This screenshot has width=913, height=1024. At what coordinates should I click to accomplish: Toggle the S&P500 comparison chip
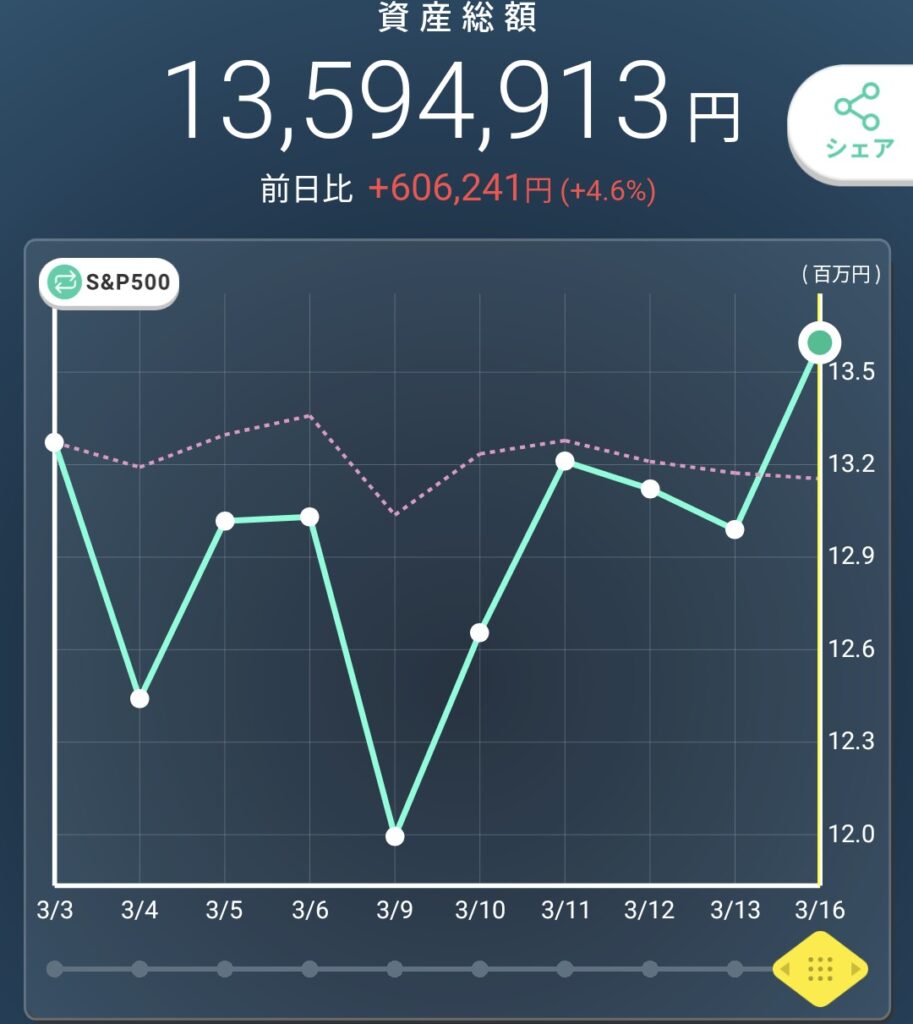(x=109, y=283)
